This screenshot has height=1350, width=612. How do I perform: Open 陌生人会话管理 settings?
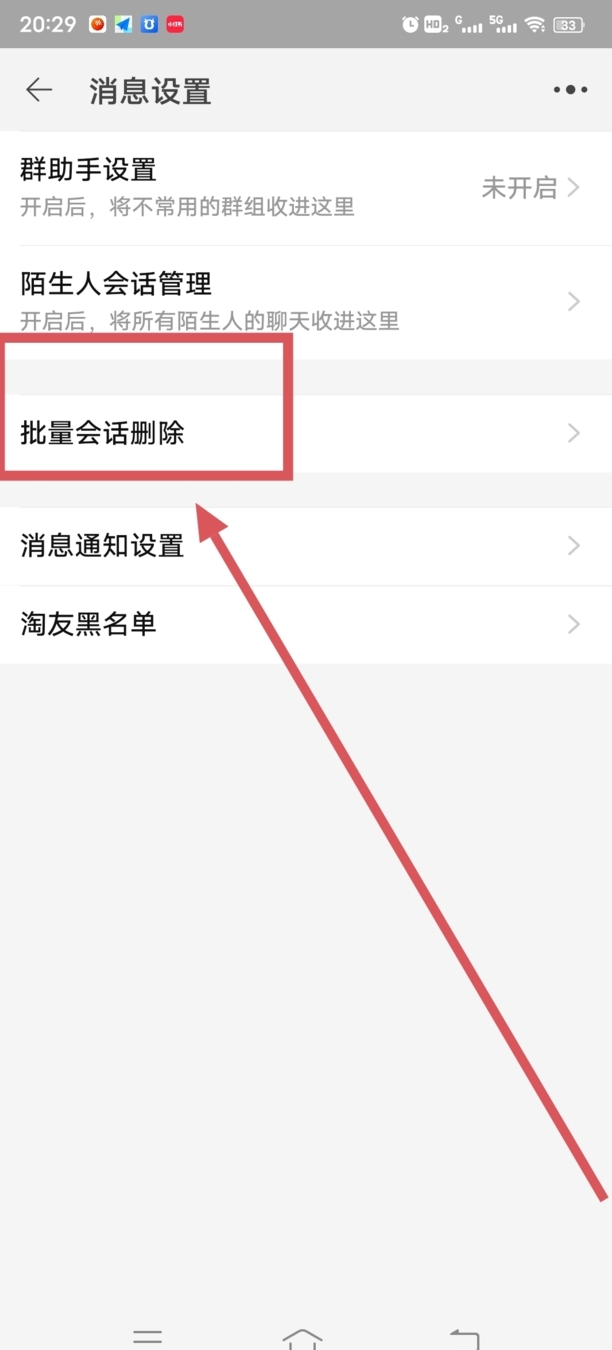coord(306,302)
